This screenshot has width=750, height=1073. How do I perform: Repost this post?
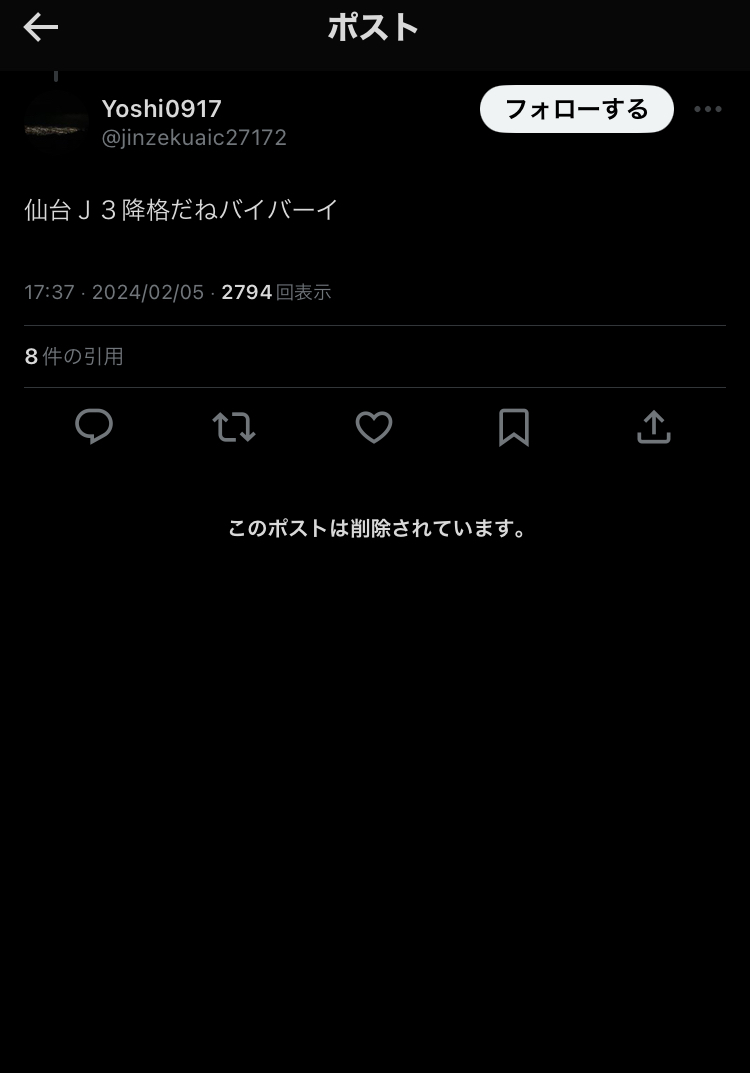(x=234, y=427)
